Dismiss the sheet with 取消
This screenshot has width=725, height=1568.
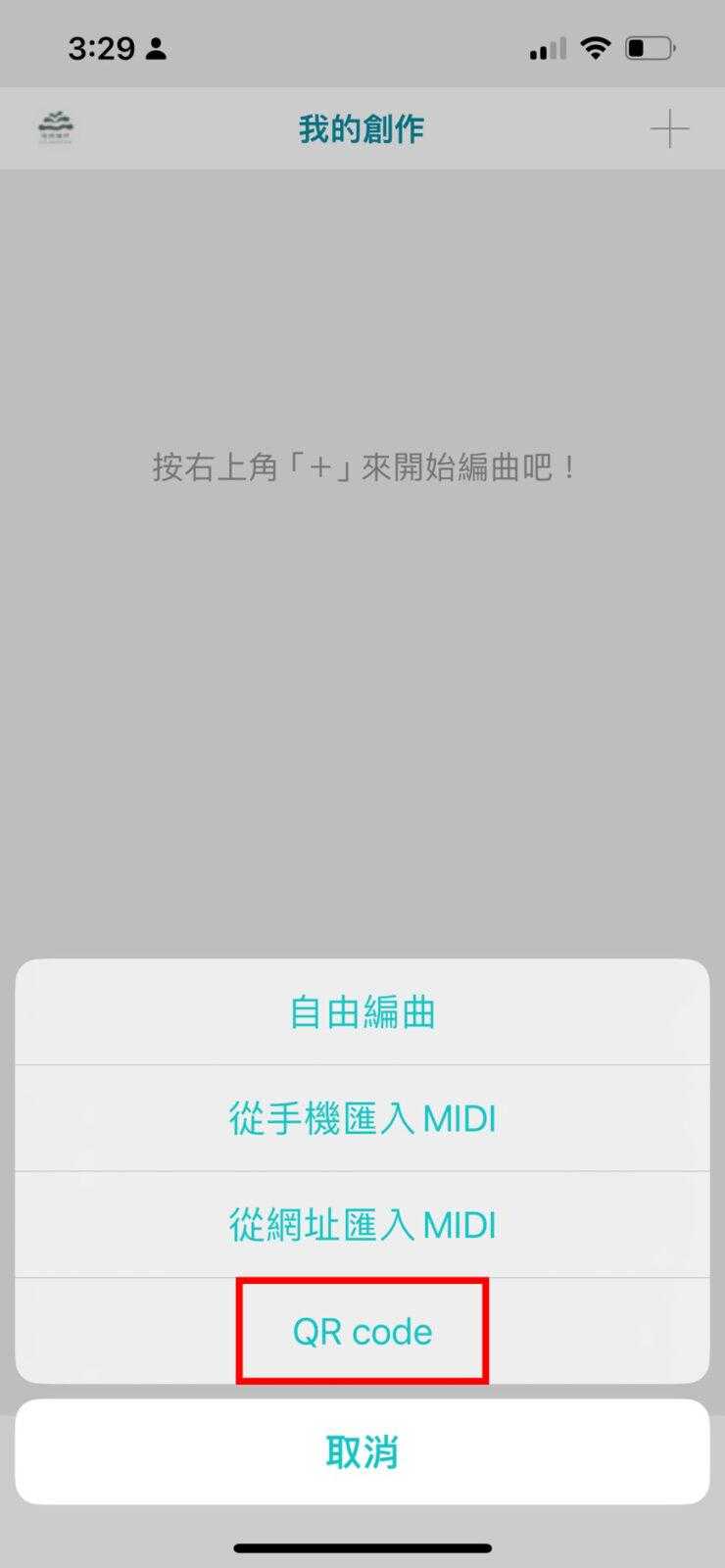pyautogui.click(x=362, y=1451)
